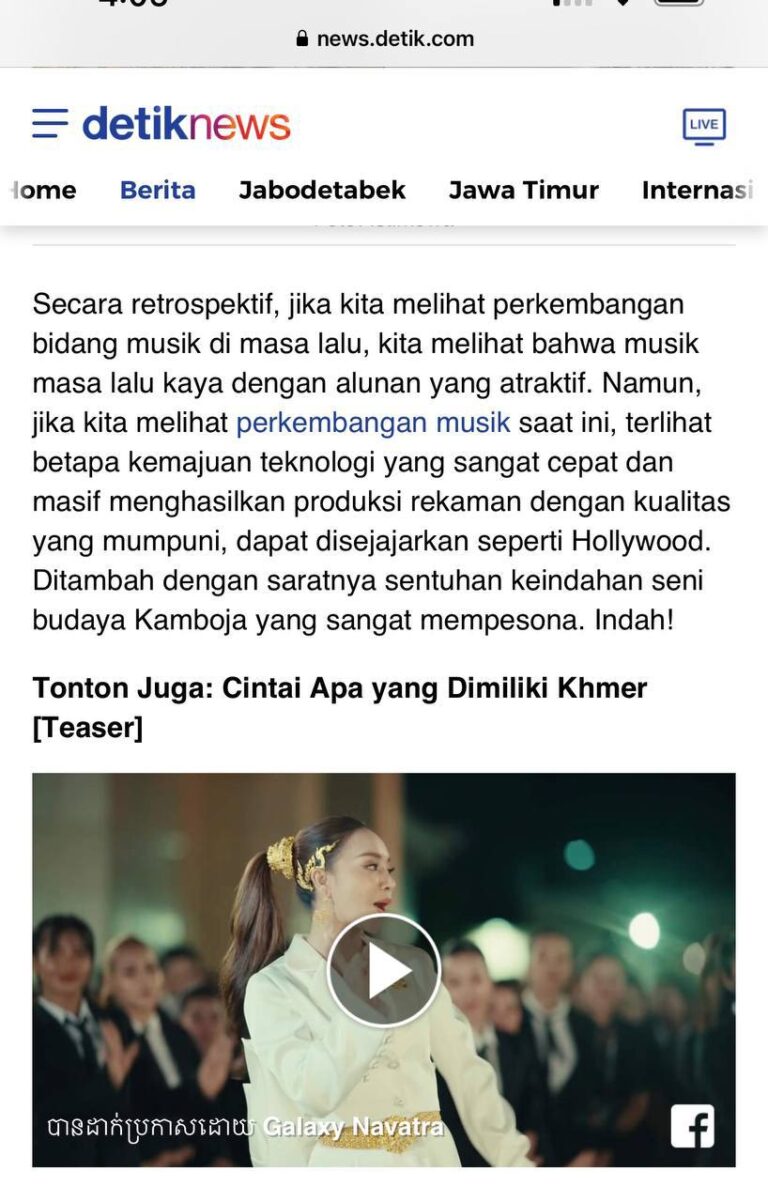768x1202 pixels.
Task: Go to the Jabodetabek section
Action: coord(322,190)
